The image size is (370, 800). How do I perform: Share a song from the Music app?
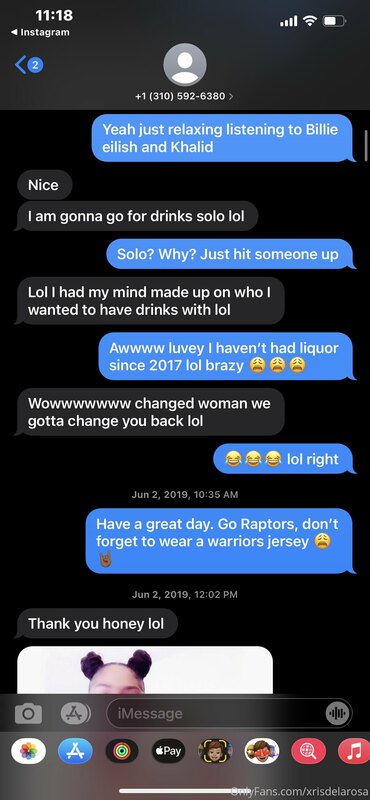point(354,751)
